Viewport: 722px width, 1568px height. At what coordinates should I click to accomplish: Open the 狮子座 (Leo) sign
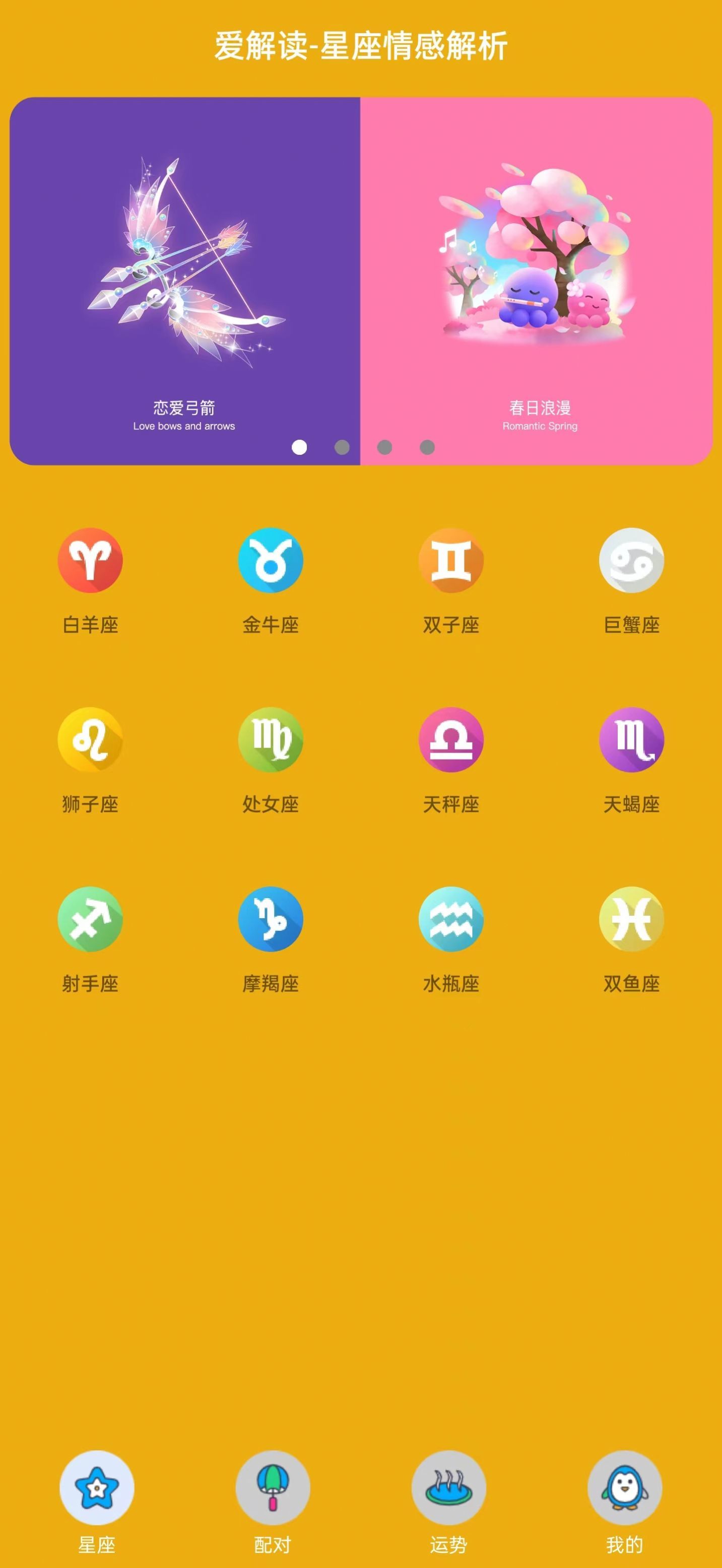pyautogui.click(x=90, y=739)
